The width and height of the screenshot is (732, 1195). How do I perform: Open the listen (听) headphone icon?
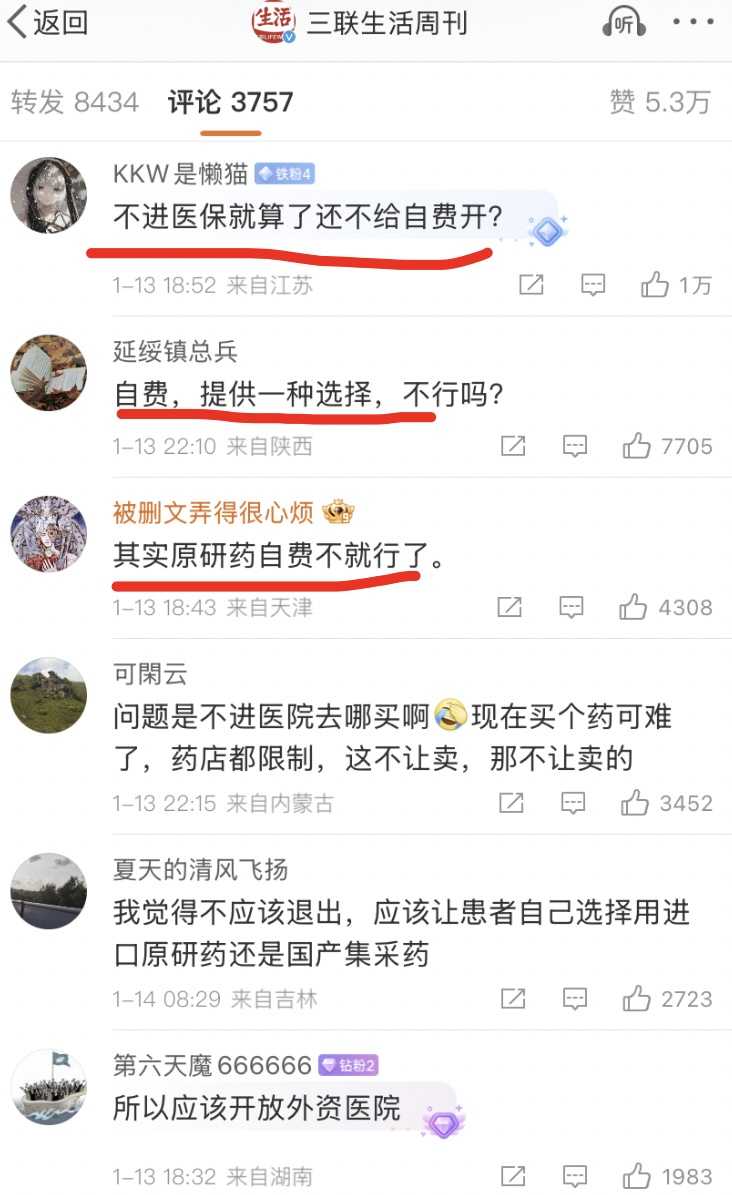pyautogui.click(x=624, y=23)
